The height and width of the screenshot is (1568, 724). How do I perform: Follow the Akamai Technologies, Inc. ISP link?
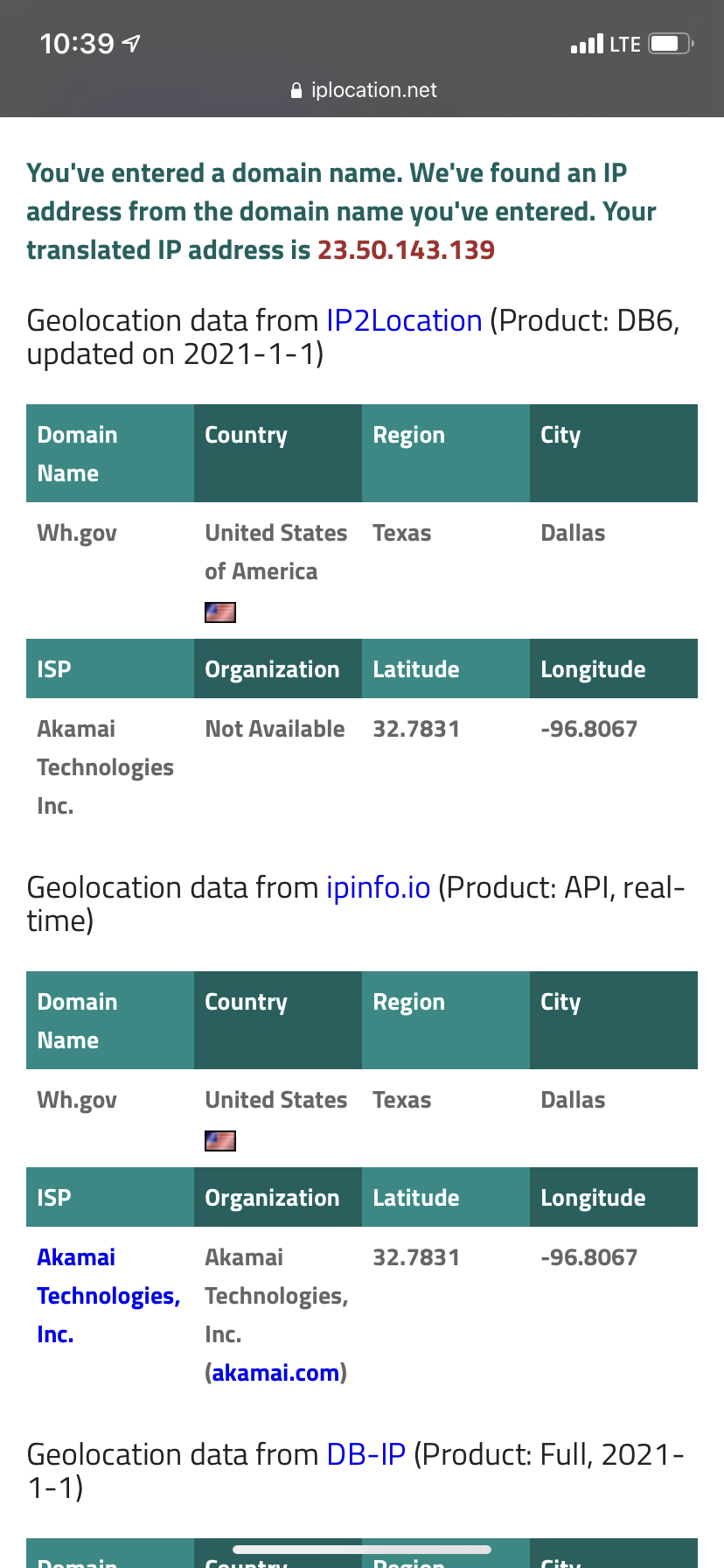[x=108, y=1296]
